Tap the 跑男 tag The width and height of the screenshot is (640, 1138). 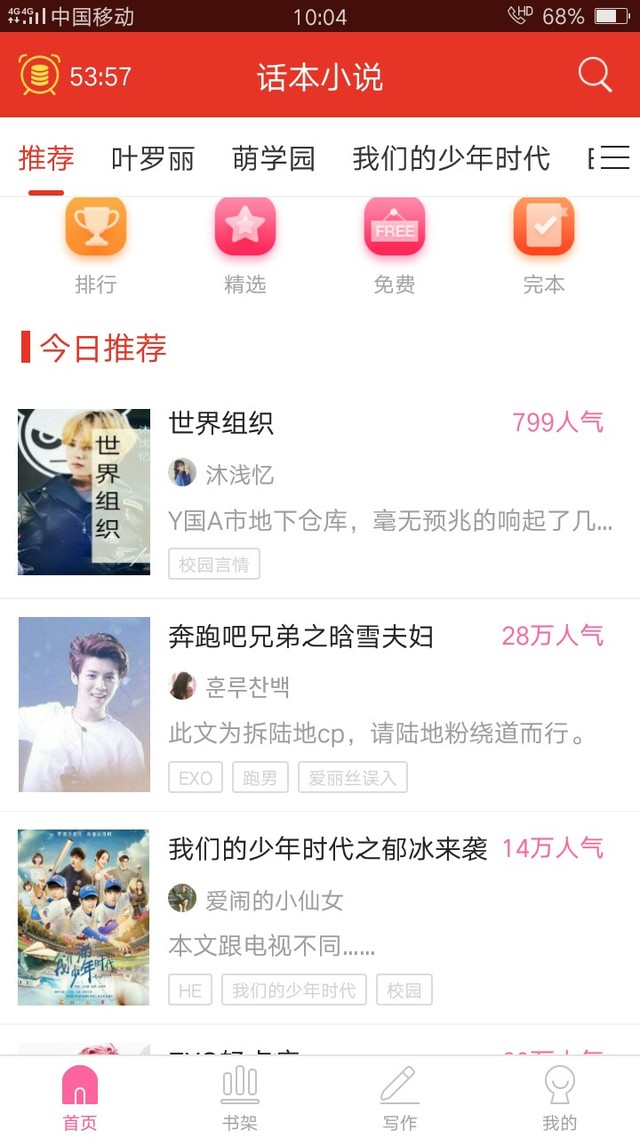click(x=260, y=777)
